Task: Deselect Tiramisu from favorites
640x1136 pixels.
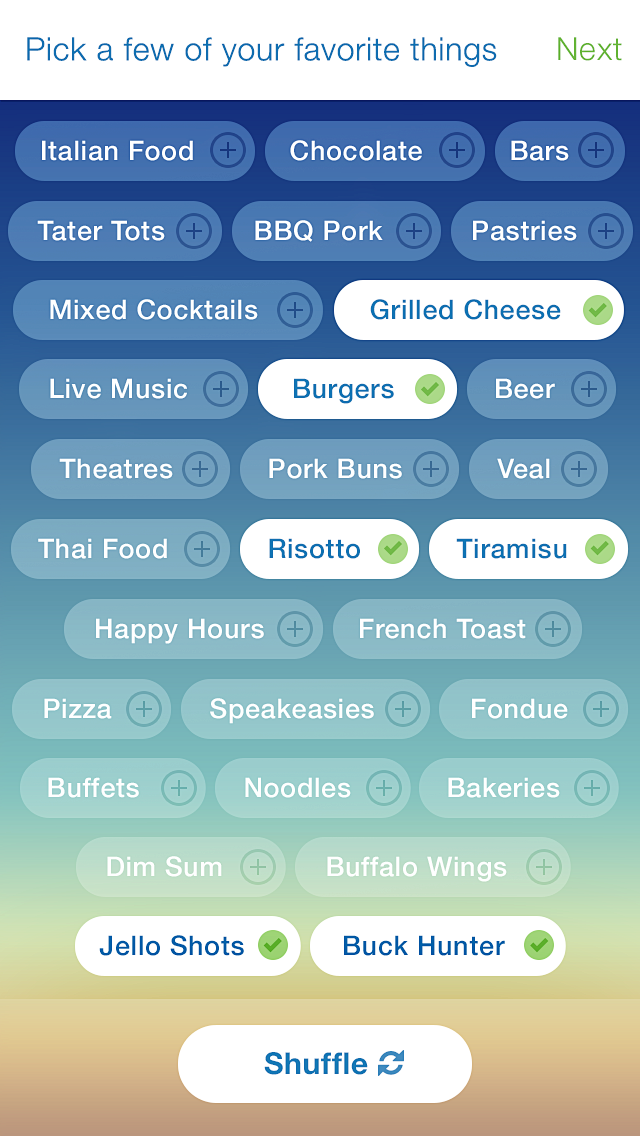Action: (x=528, y=549)
